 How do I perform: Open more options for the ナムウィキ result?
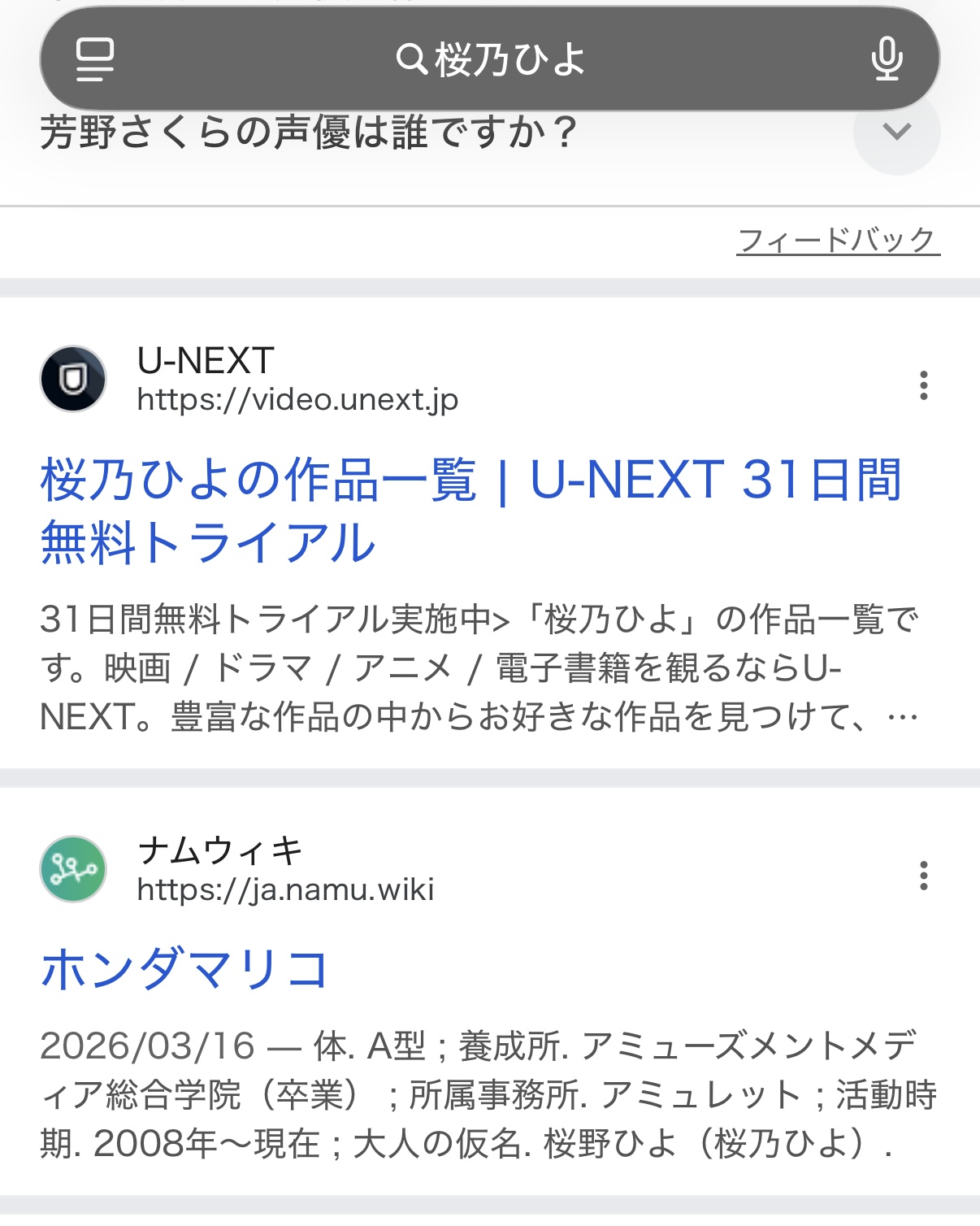coord(923,876)
